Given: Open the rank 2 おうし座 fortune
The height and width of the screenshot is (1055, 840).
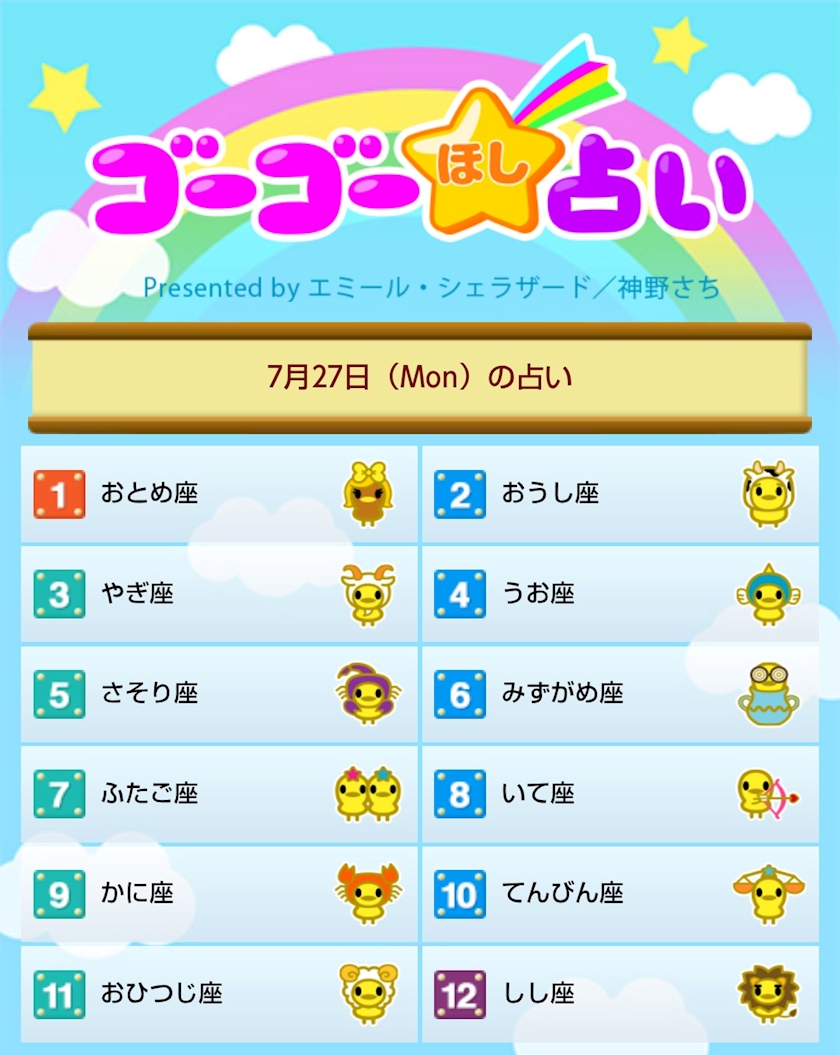Looking at the screenshot, I should pos(620,494).
